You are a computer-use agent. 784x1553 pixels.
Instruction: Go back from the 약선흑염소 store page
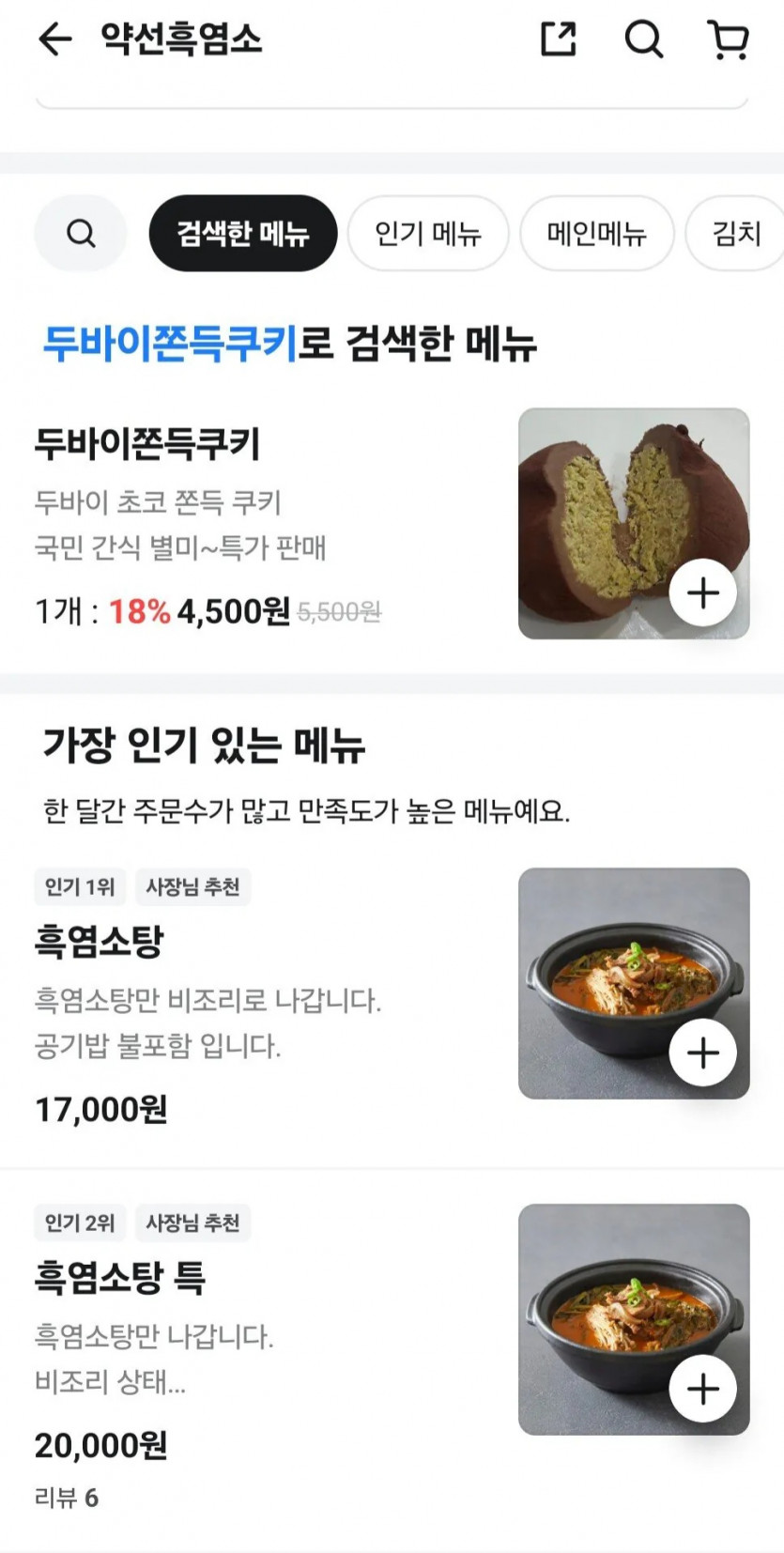(54, 39)
